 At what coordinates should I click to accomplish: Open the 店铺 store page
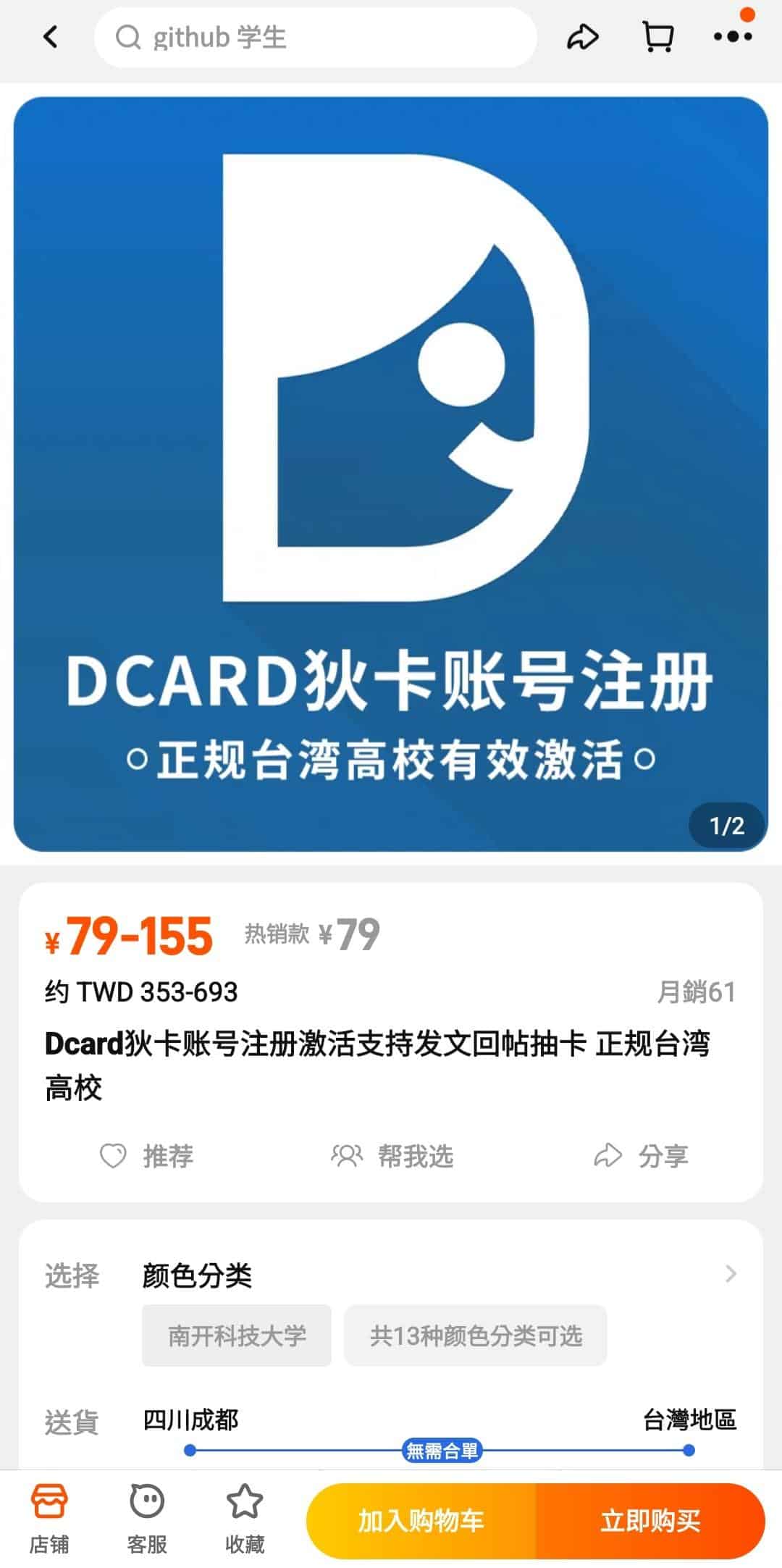(49, 1519)
